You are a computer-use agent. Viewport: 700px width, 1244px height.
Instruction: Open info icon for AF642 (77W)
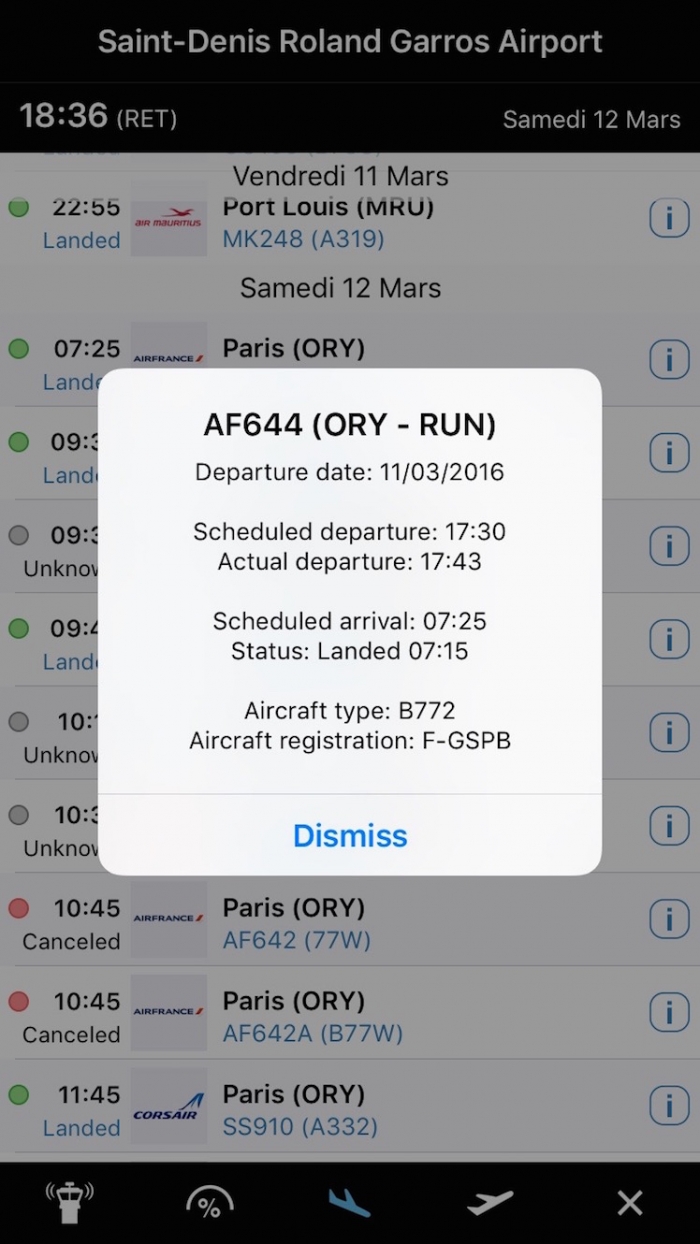click(x=669, y=919)
